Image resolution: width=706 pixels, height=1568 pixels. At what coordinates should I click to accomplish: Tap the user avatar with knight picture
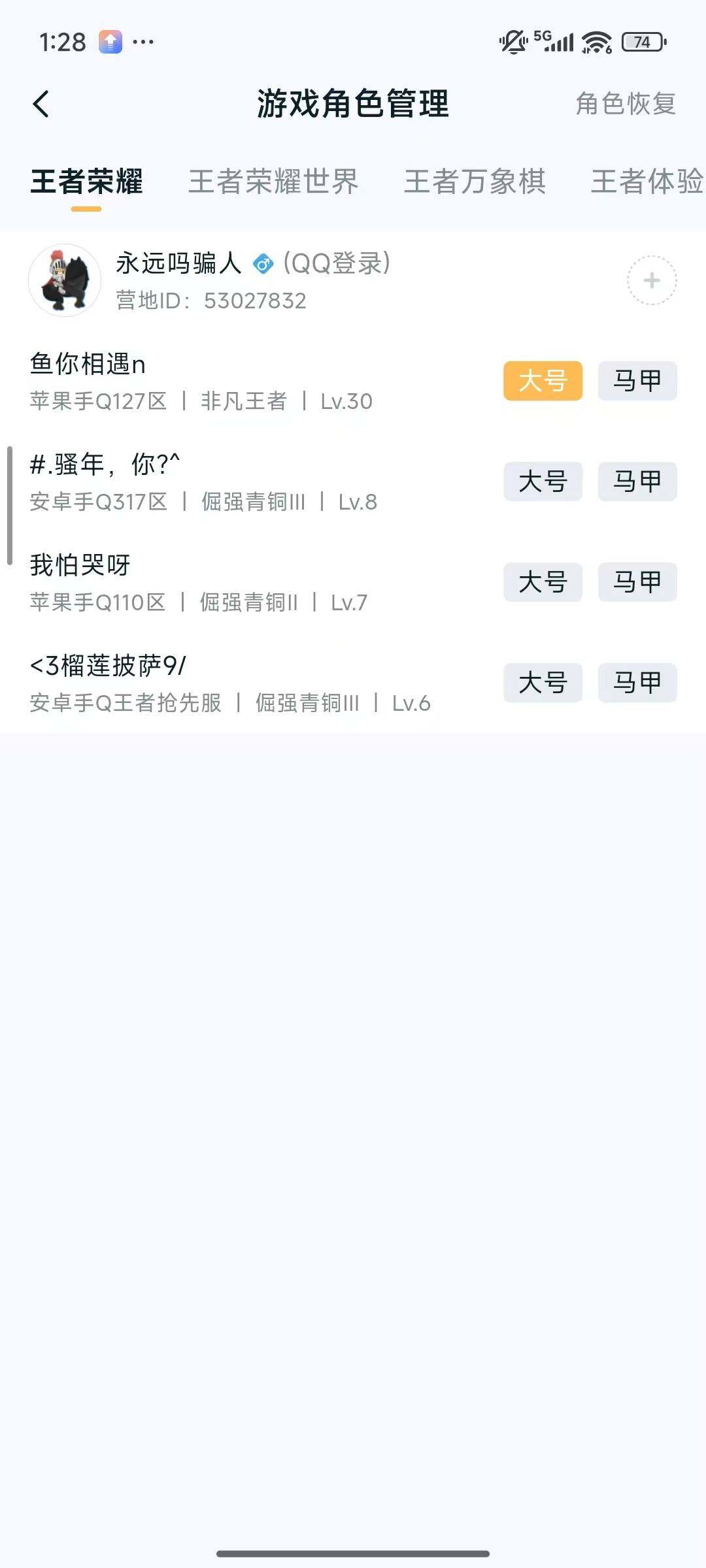coord(64,280)
